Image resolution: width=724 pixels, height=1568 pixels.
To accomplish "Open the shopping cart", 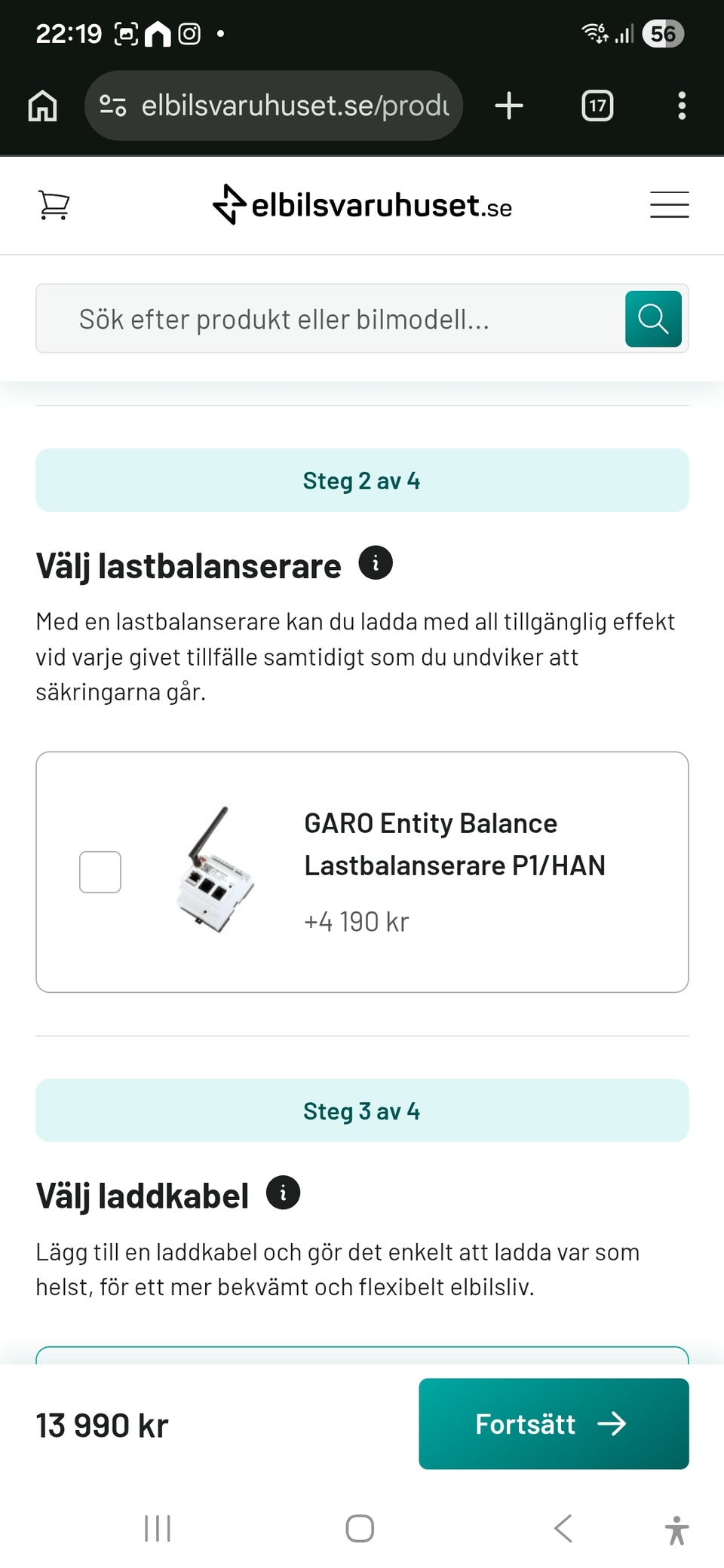I will pyautogui.click(x=53, y=205).
